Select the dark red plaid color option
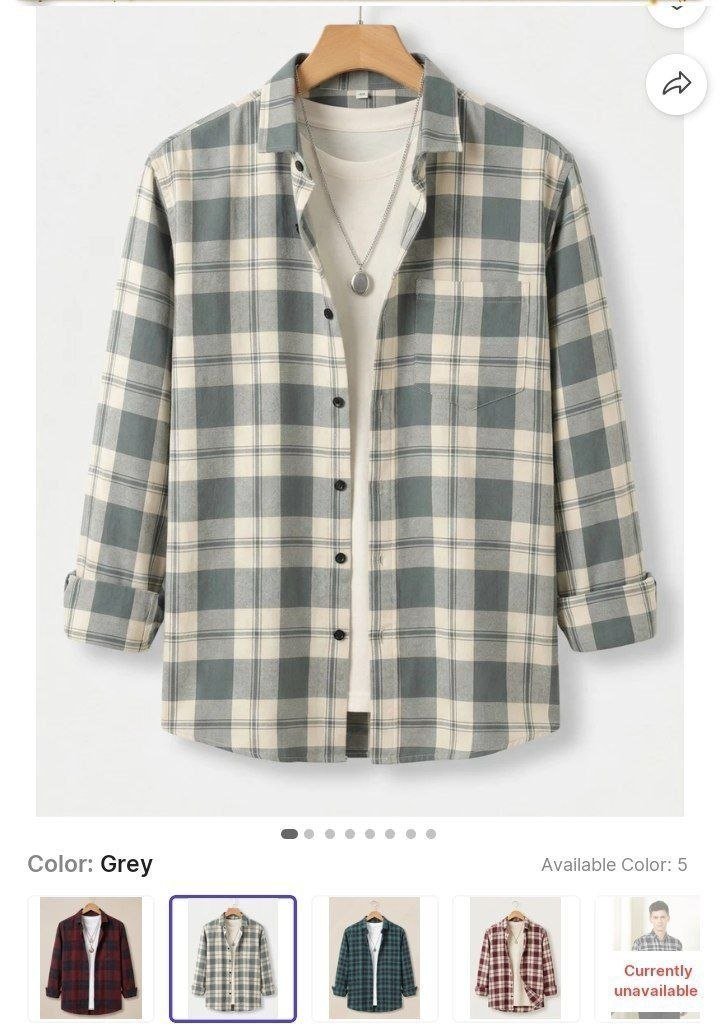 coord(91,957)
